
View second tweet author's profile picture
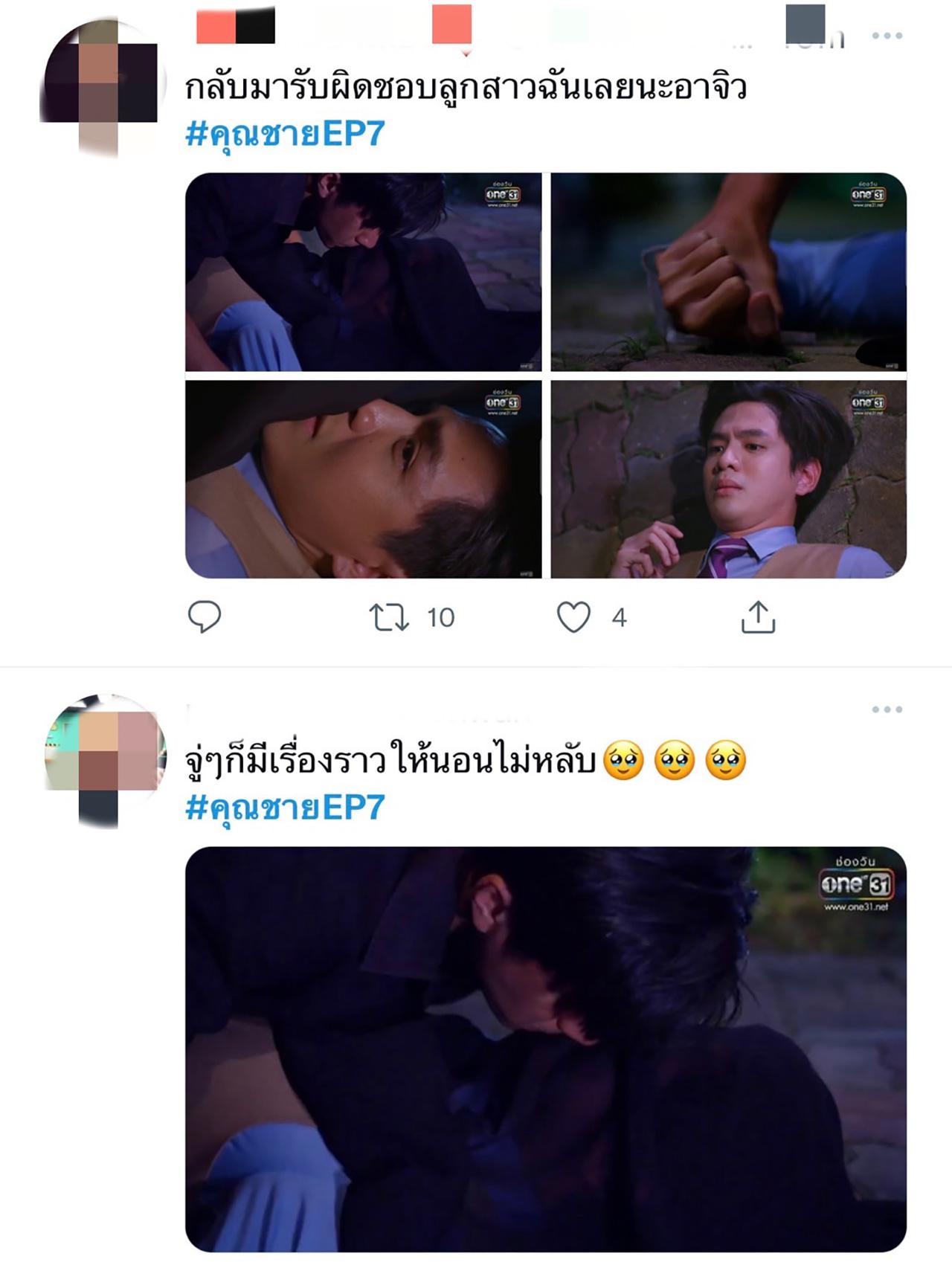(x=103, y=757)
